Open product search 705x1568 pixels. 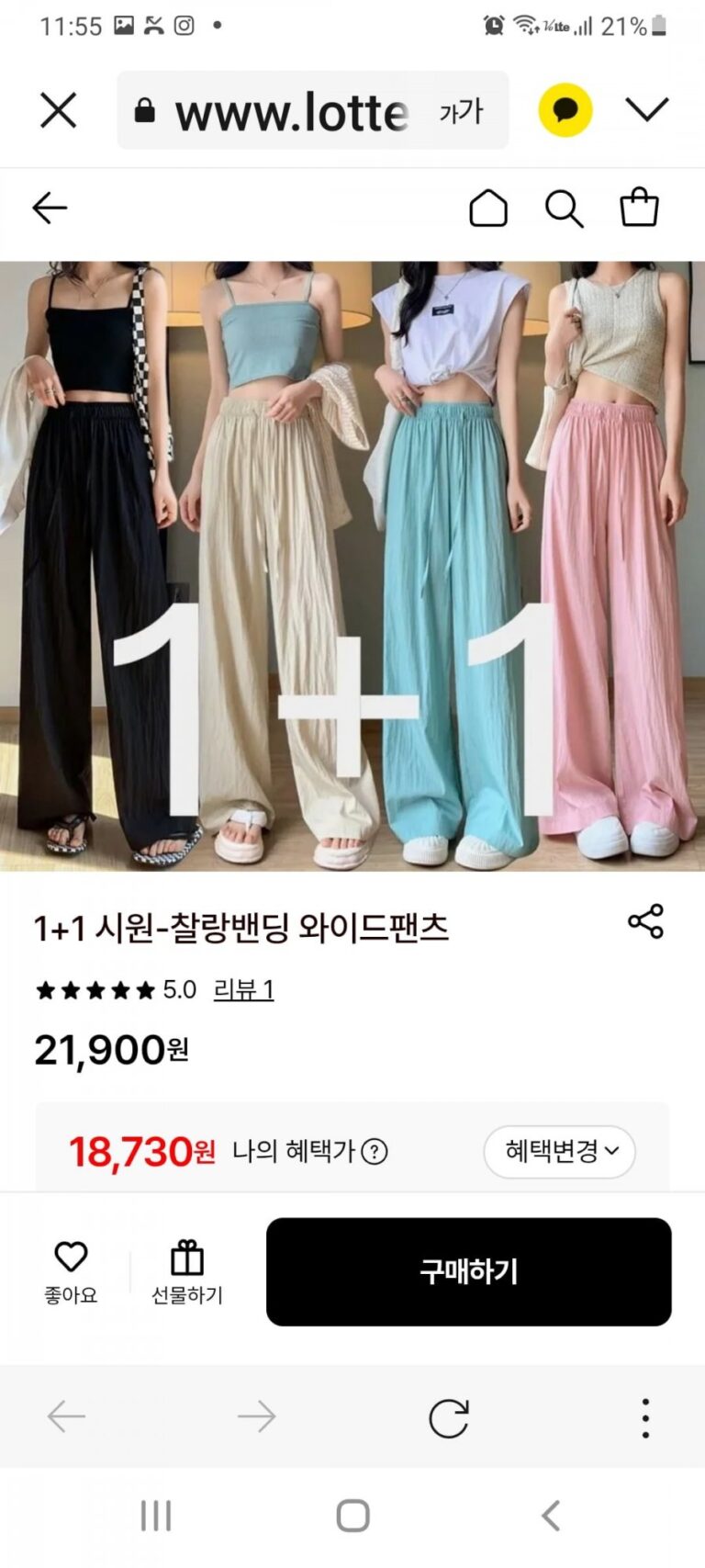(564, 209)
